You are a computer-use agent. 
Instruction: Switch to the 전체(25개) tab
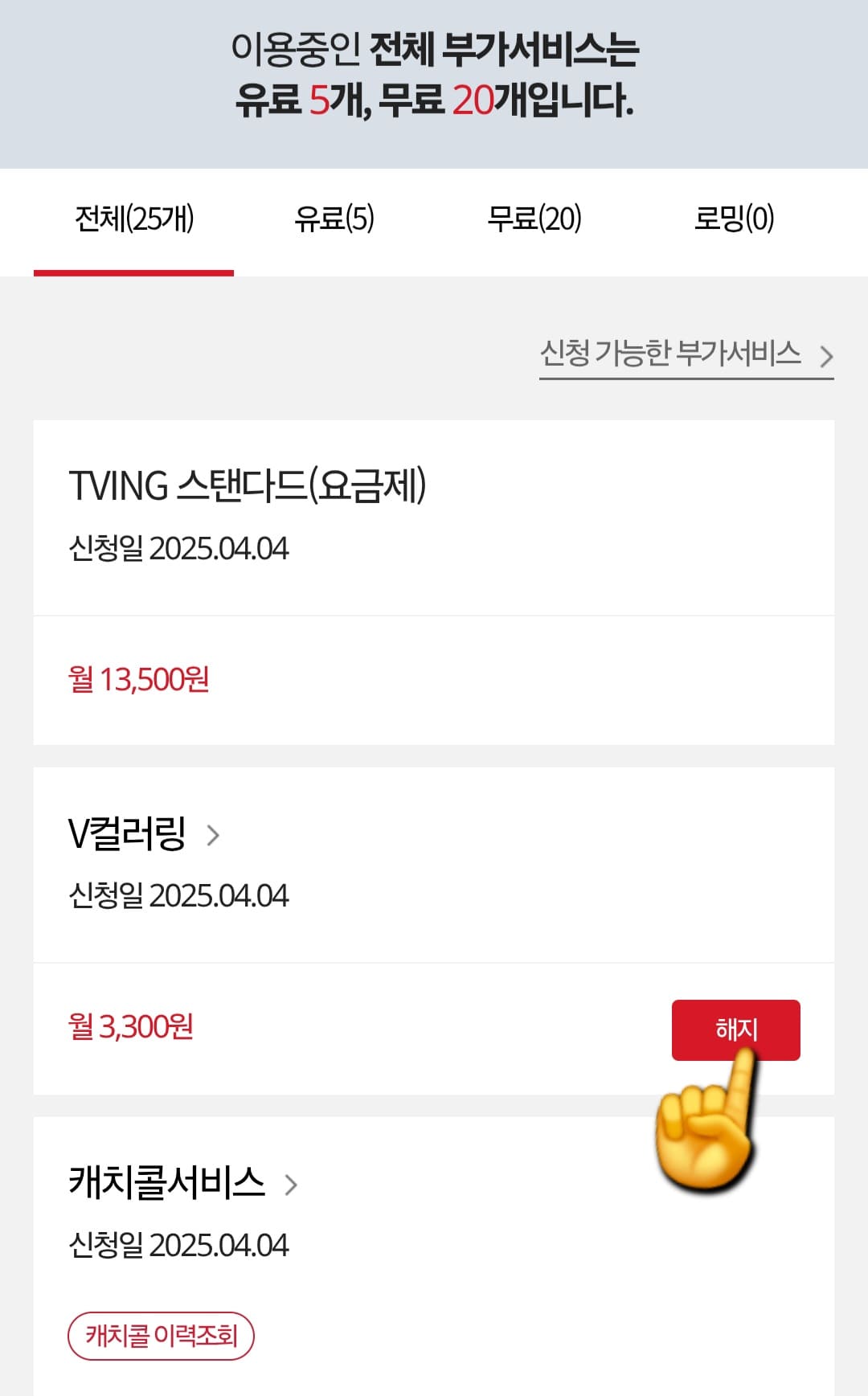point(134,219)
